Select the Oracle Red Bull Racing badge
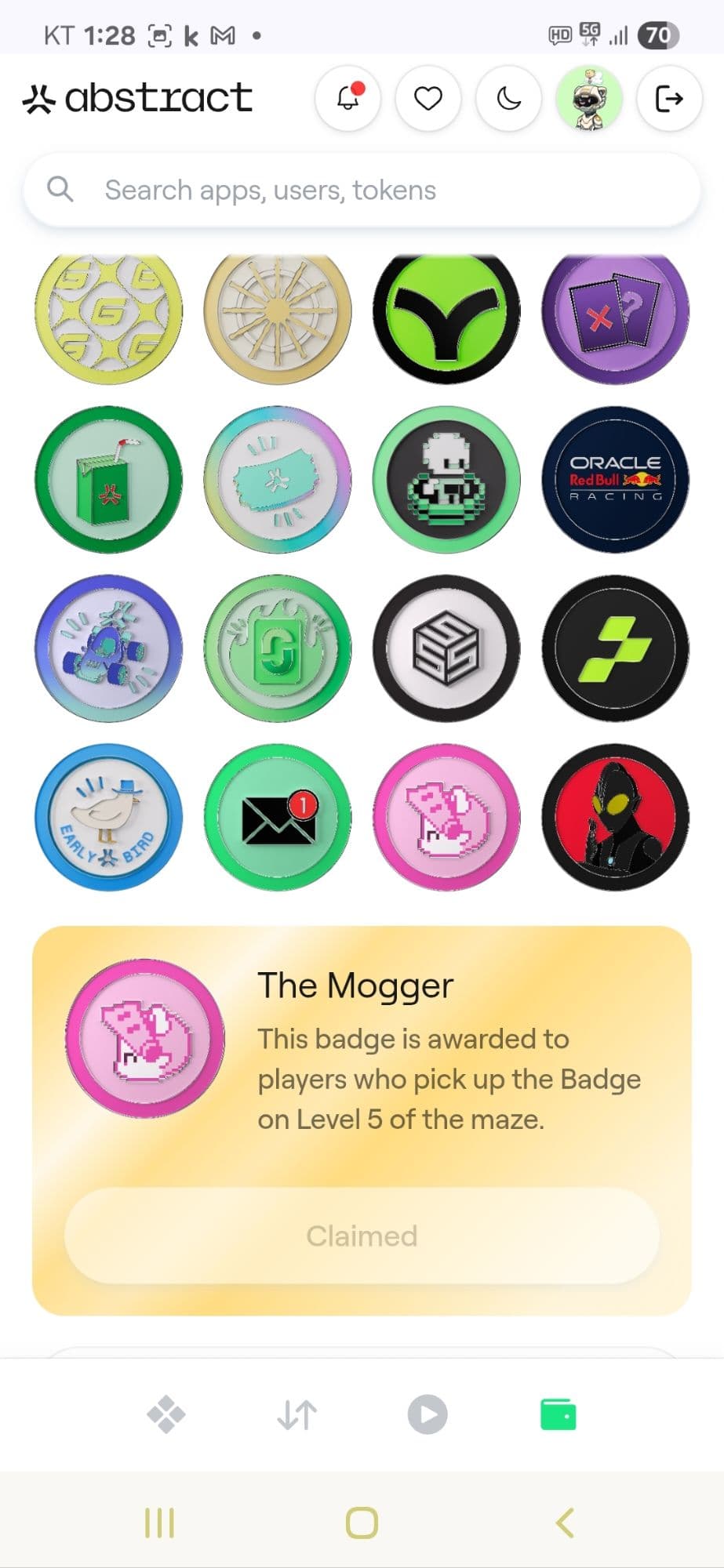Viewport: 724px width, 1568px height. pyautogui.click(x=616, y=479)
